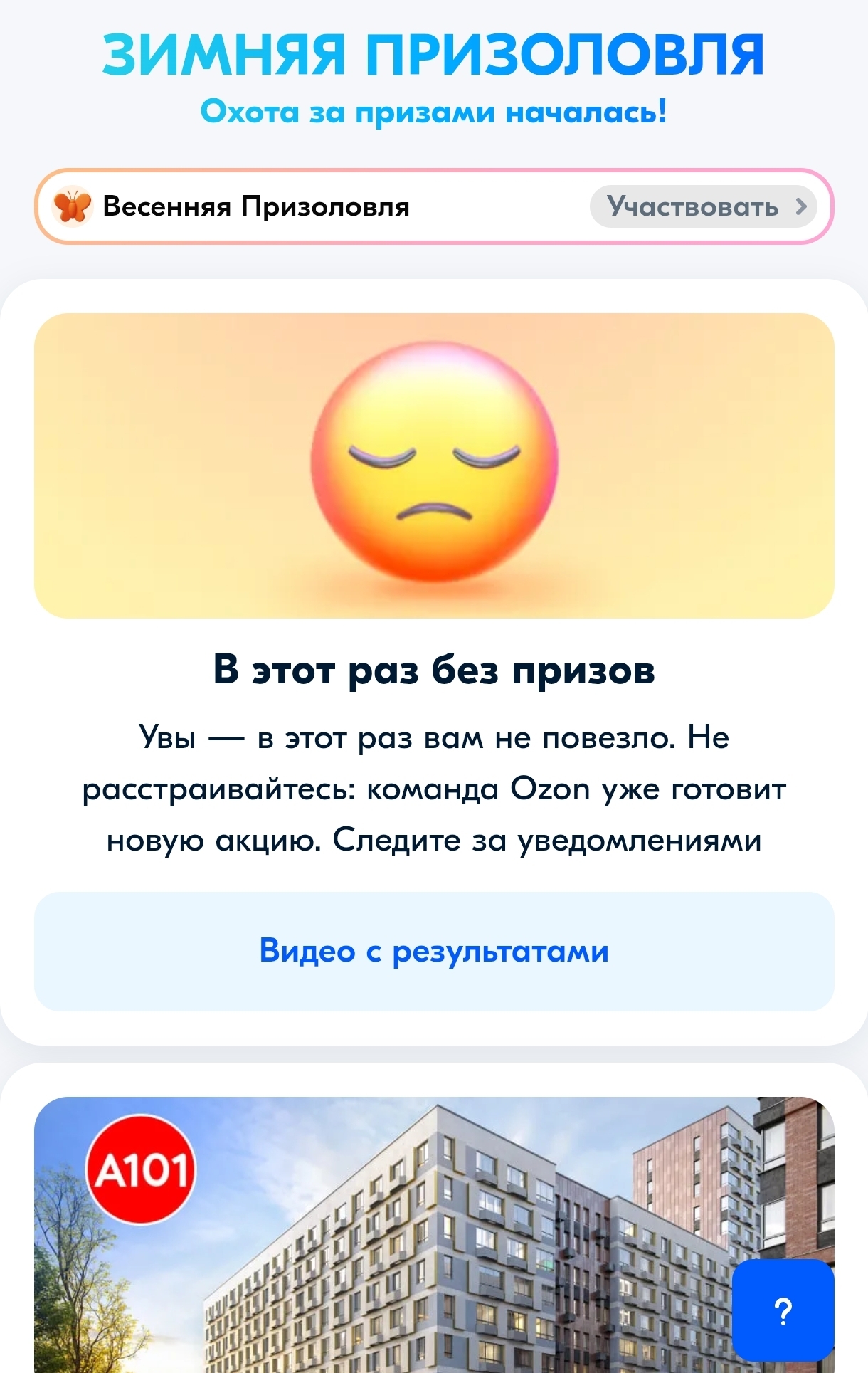868x1373 pixels.
Task: Tap Участвовать in the Весенняя Призоловля banner
Action: point(703,207)
